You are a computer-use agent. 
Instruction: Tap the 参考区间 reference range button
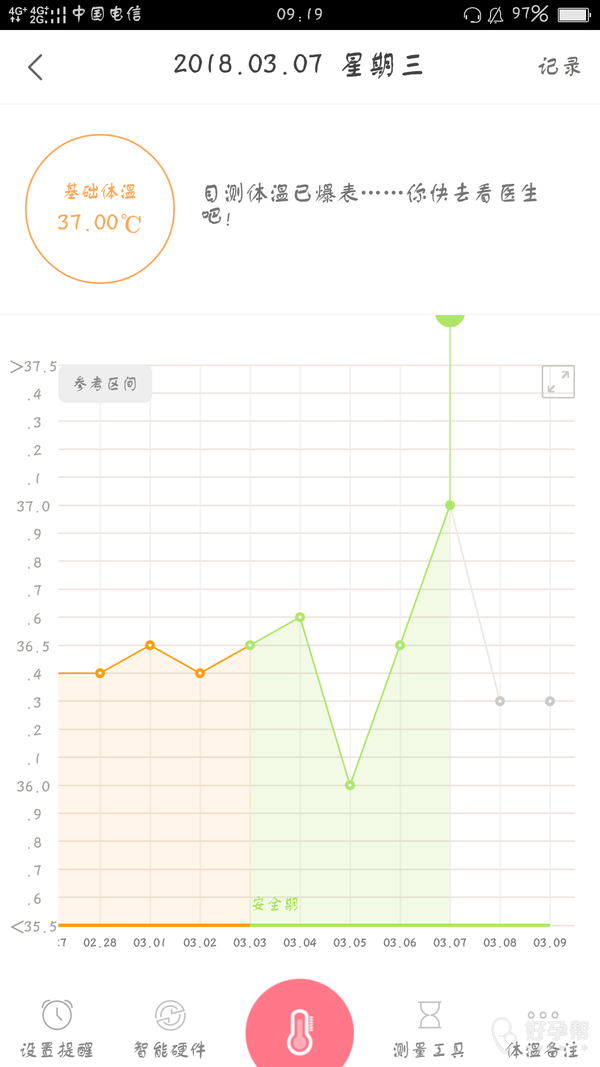[x=105, y=385]
